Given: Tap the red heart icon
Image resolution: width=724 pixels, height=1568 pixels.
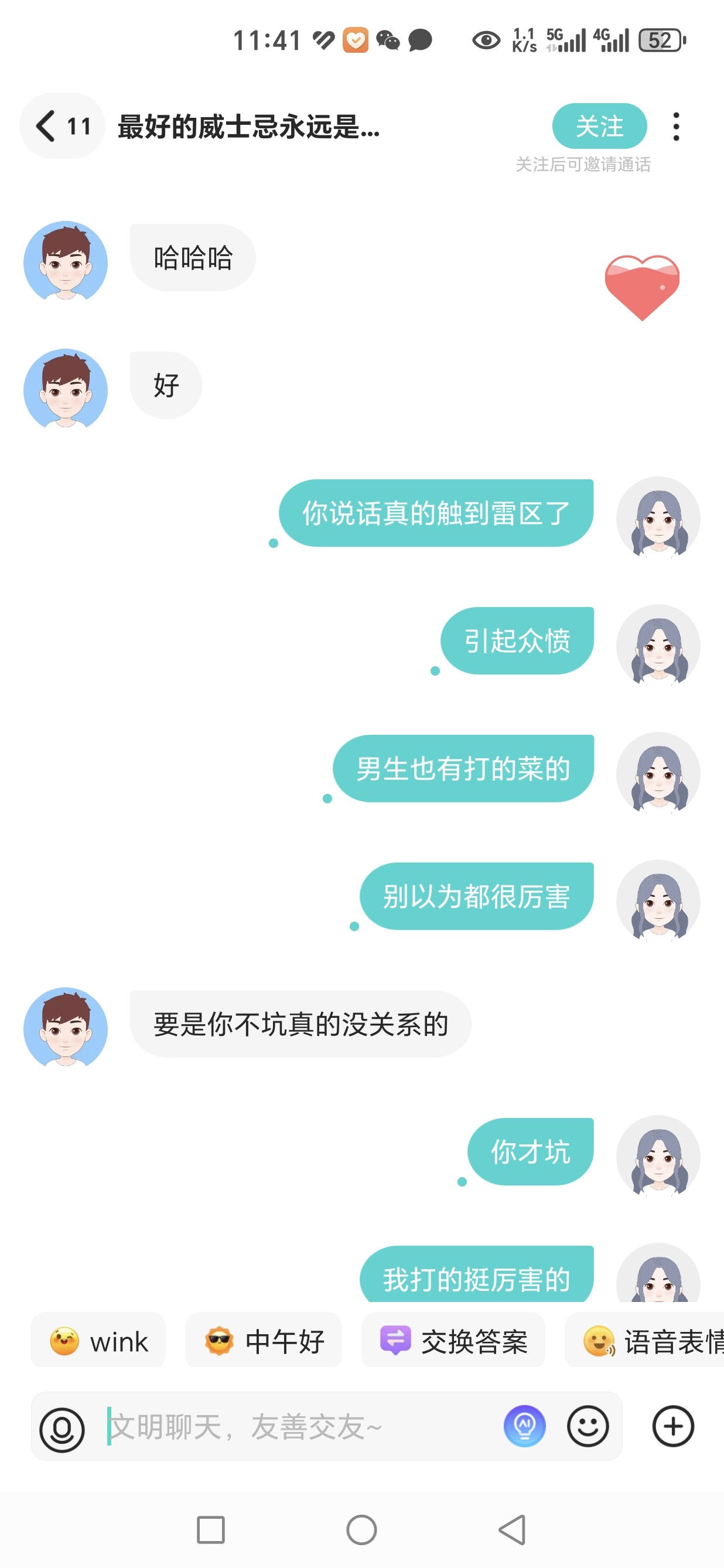Looking at the screenshot, I should tap(642, 287).
